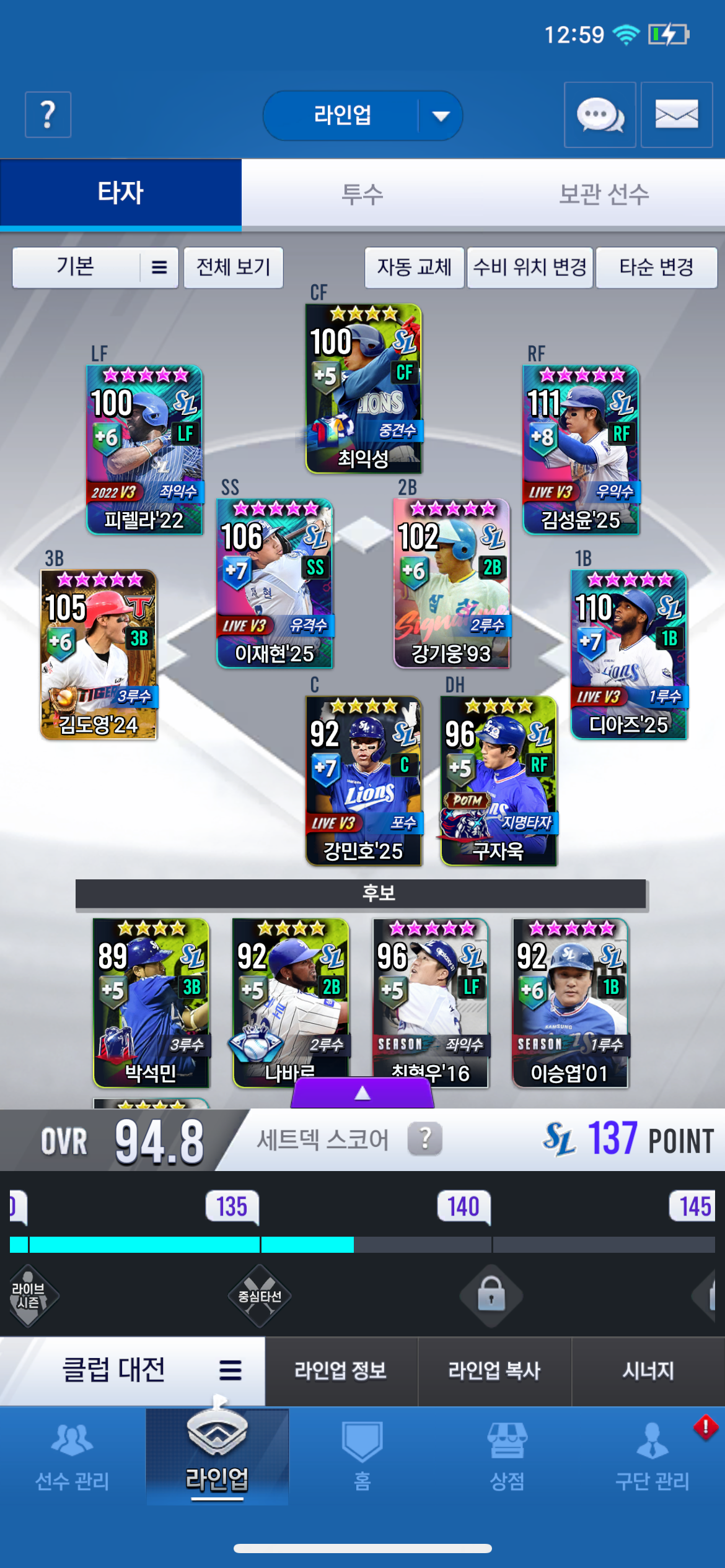Open the mail envelope icon
Screen dimensions: 725x1568
pyautogui.click(x=676, y=115)
